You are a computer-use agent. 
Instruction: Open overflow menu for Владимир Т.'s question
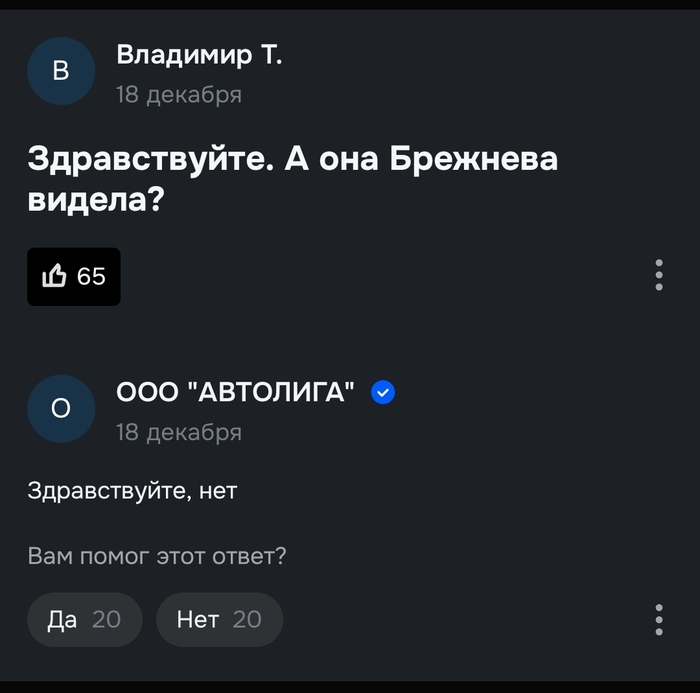coord(659,275)
